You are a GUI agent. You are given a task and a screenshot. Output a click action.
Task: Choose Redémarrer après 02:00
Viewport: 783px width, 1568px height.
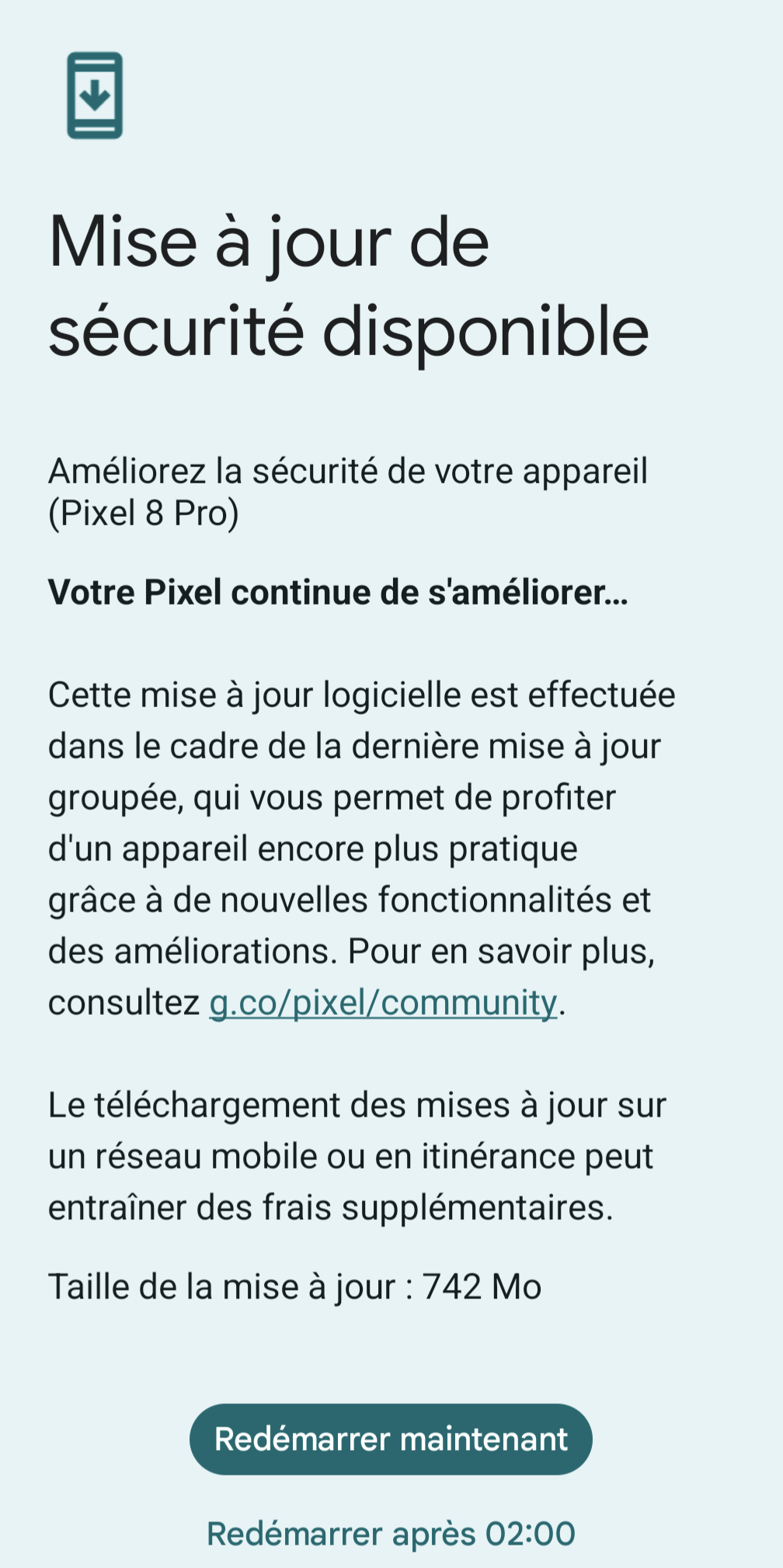tap(391, 1534)
